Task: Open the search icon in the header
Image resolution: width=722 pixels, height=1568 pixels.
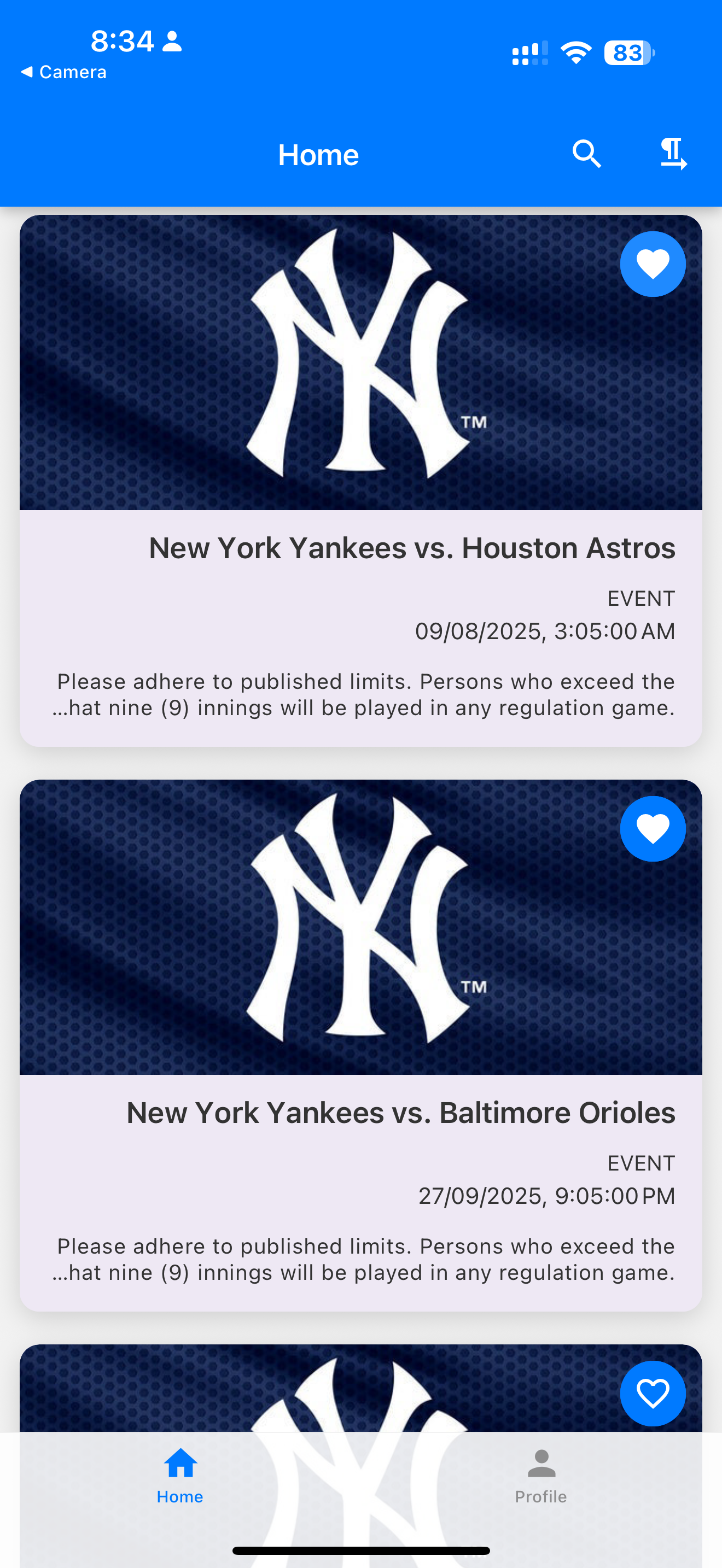Action: [x=586, y=154]
